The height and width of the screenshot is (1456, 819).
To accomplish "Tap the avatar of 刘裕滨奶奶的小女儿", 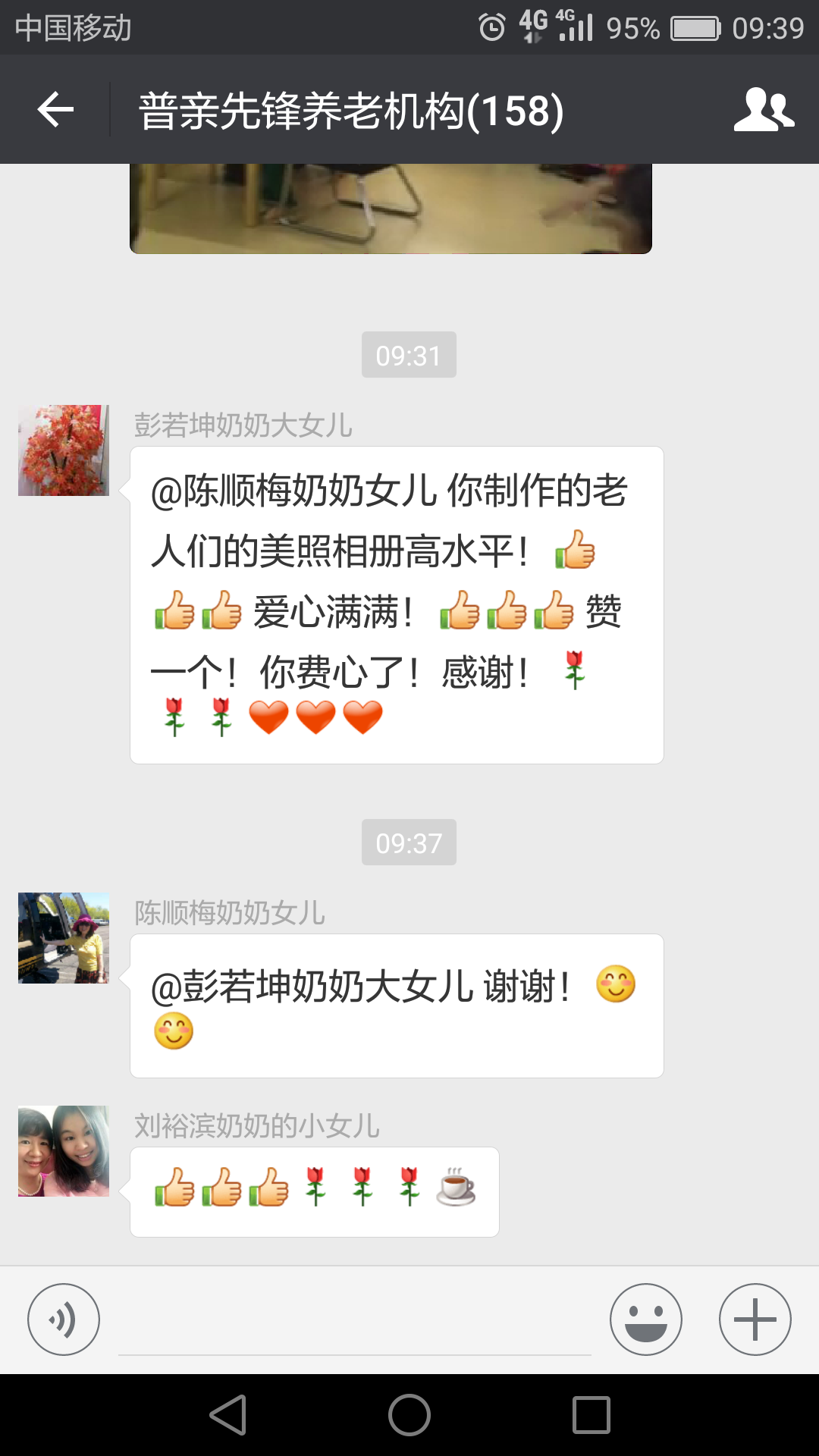I will 64,1151.
